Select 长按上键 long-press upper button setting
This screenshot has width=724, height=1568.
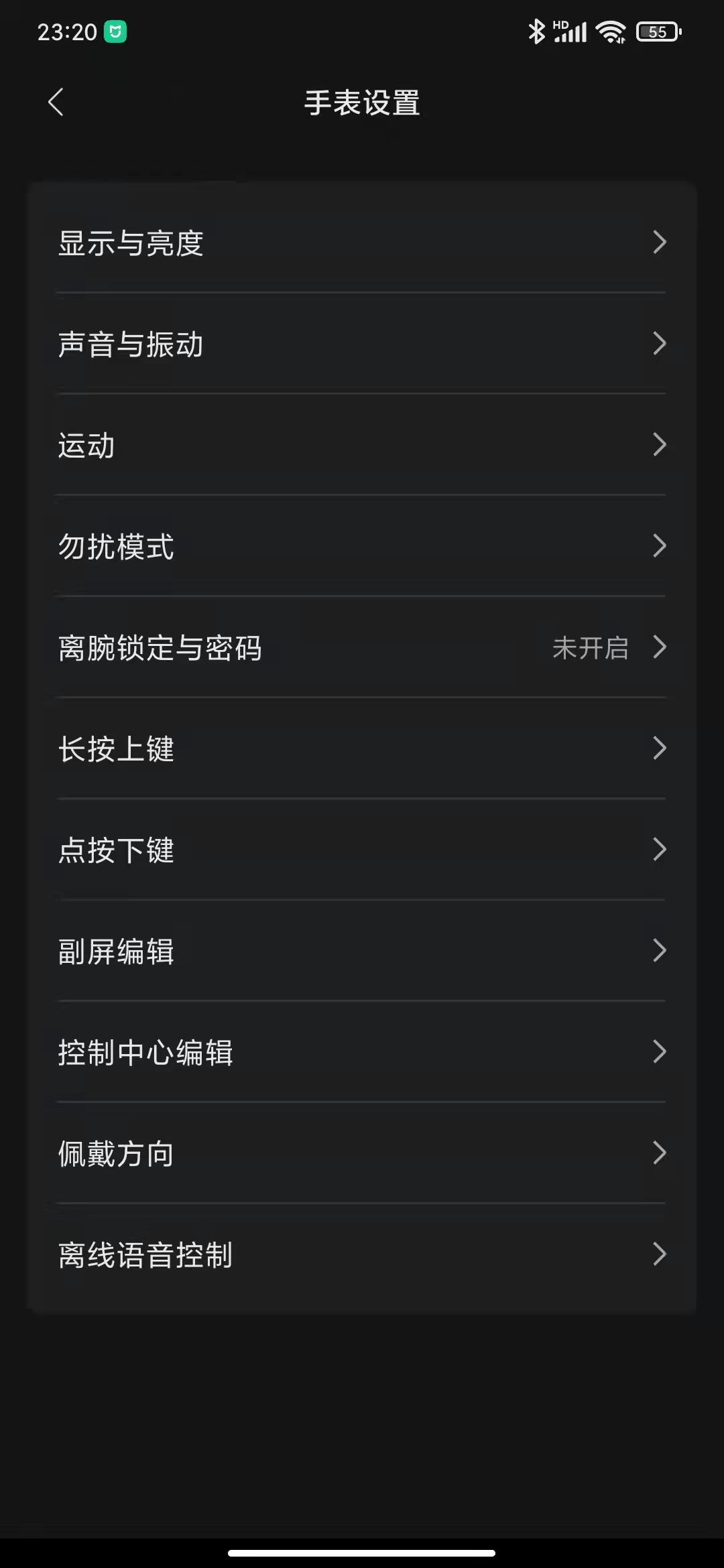[362, 750]
